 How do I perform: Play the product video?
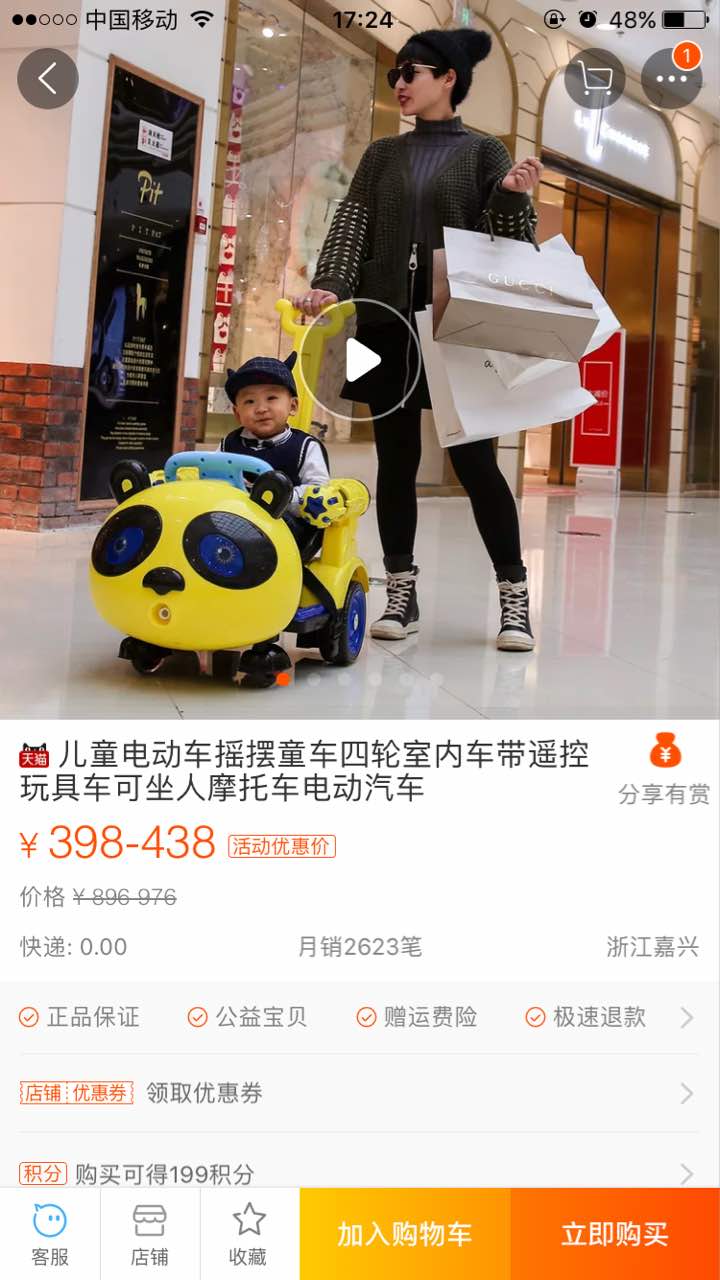(x=360, y=360)
